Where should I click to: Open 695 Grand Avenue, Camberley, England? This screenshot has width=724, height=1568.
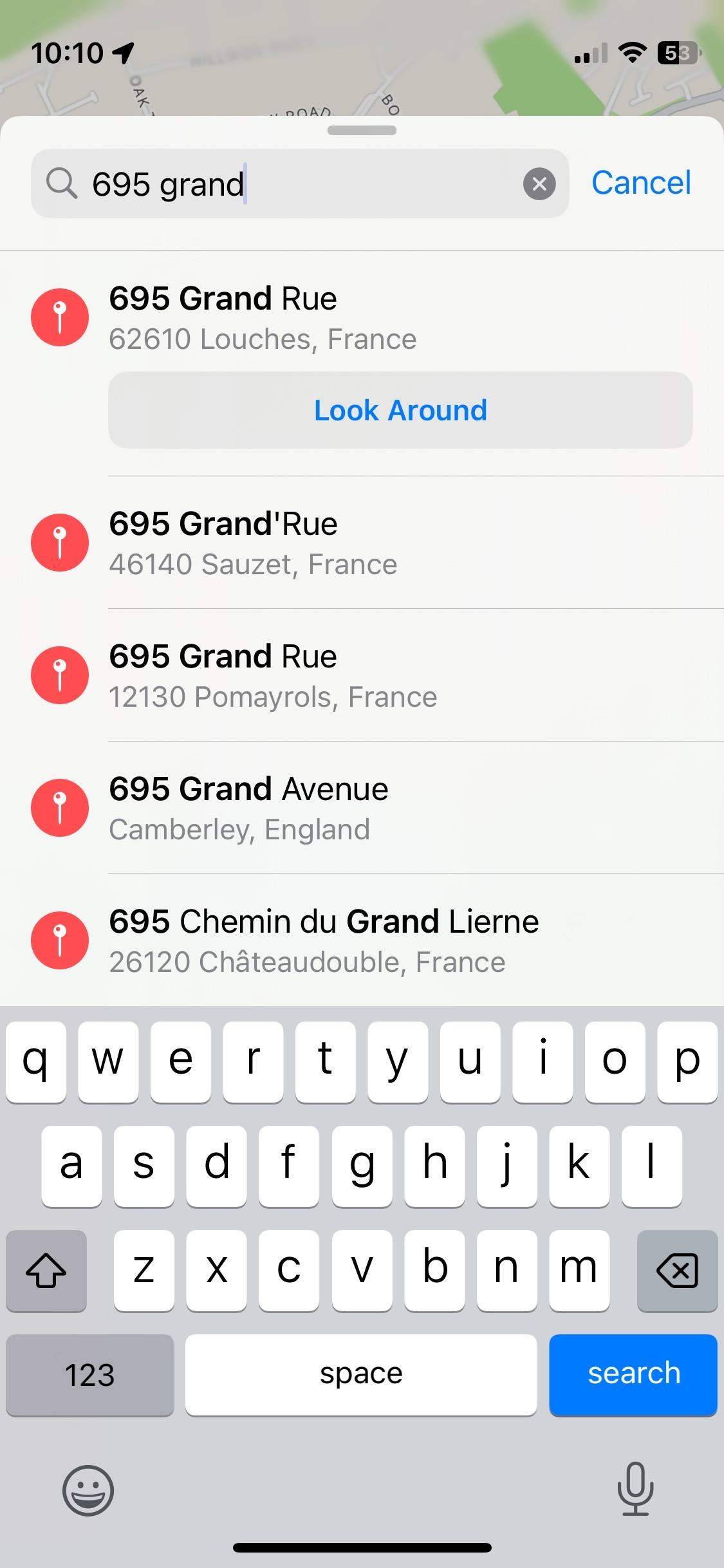click(x=362, y=808)
